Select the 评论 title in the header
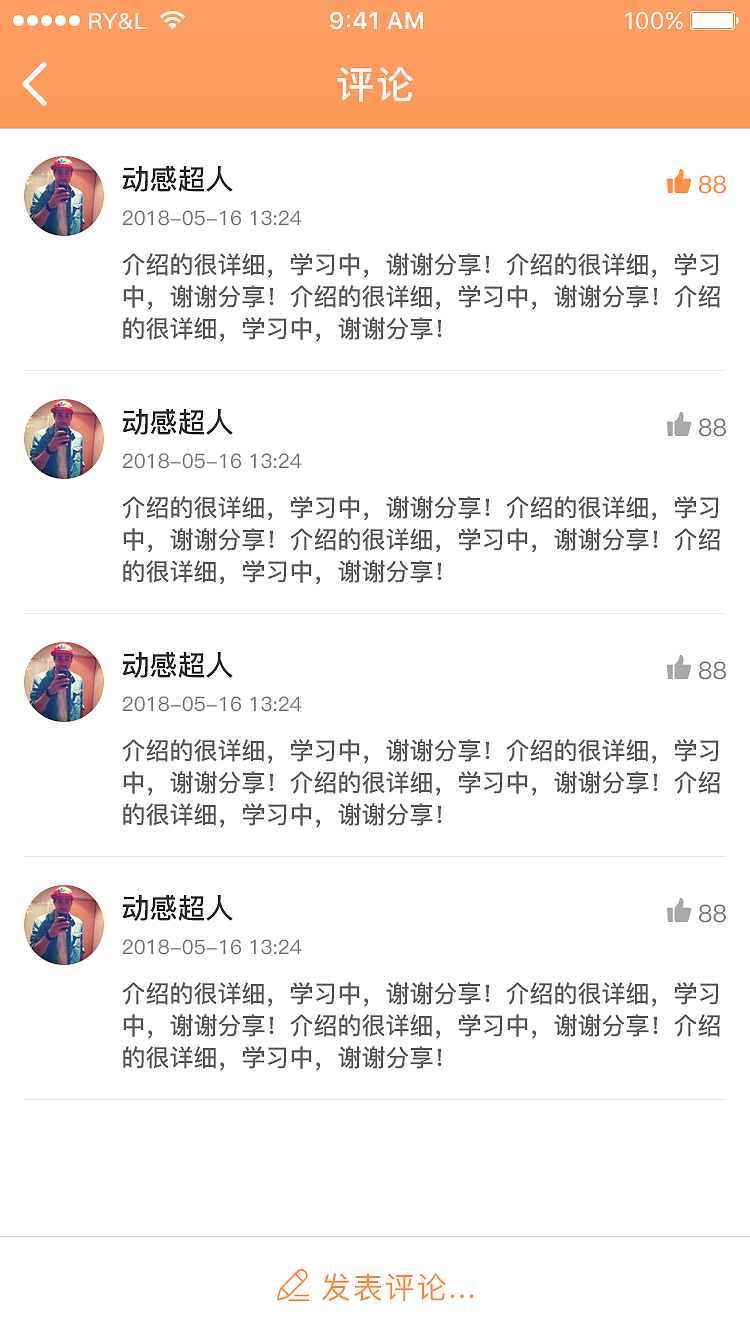Image resolution: width=750 pixels, height=1334 pixels. (374, 85)
